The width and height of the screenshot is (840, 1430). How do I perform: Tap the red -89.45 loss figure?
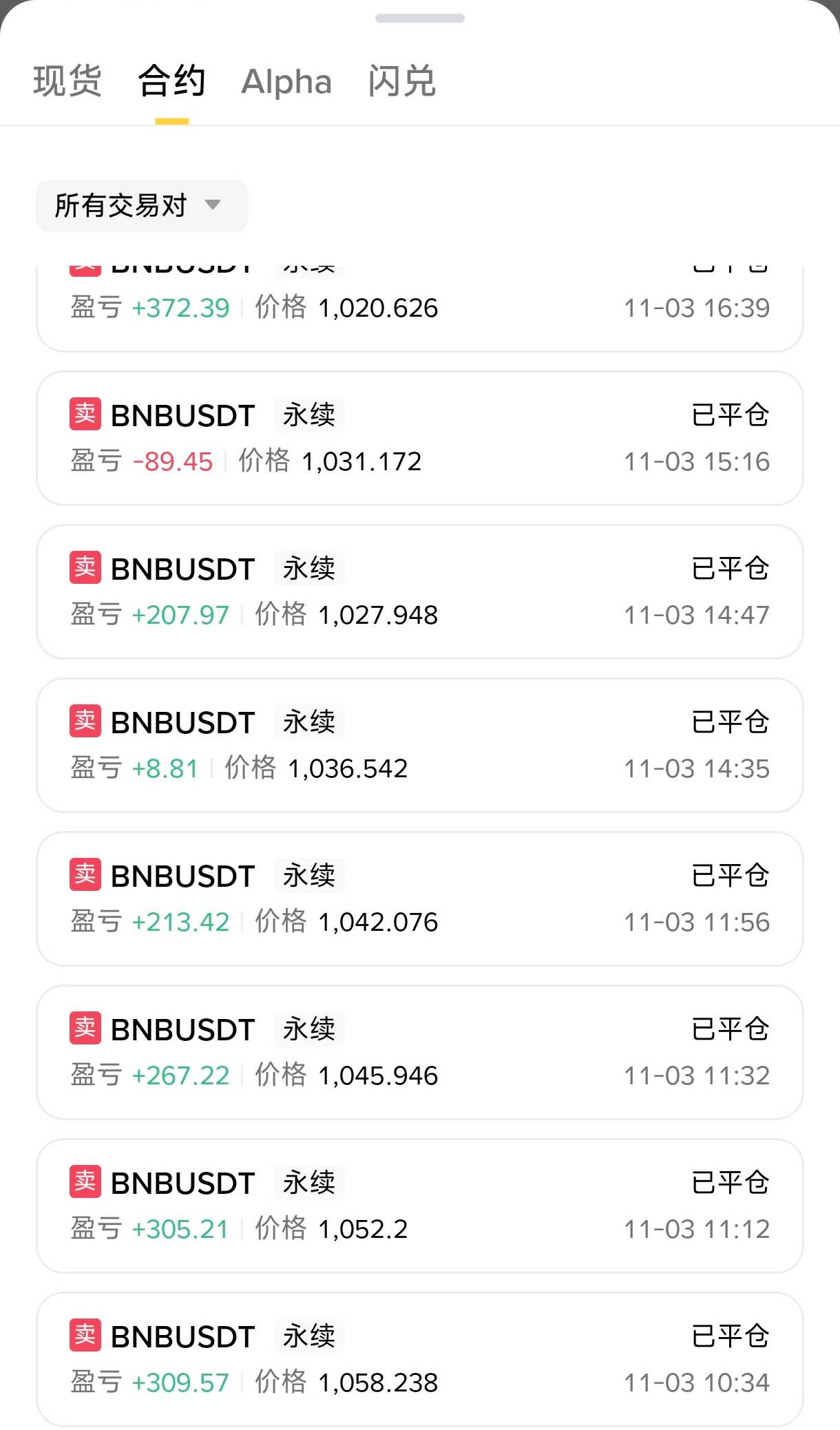(172, 461)
